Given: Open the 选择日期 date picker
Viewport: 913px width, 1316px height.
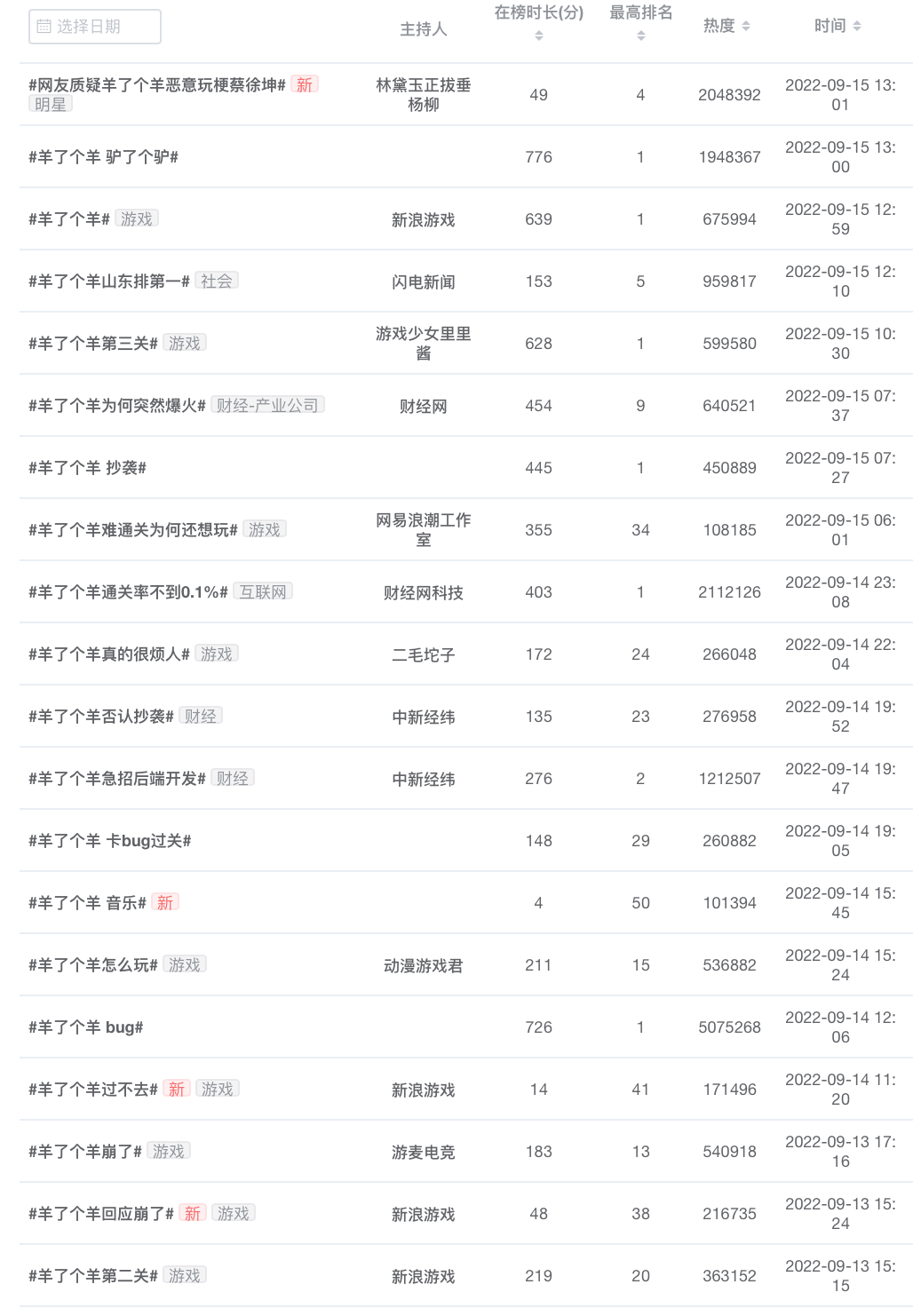Looking at the screenshot, I should (x=94, y=27).
